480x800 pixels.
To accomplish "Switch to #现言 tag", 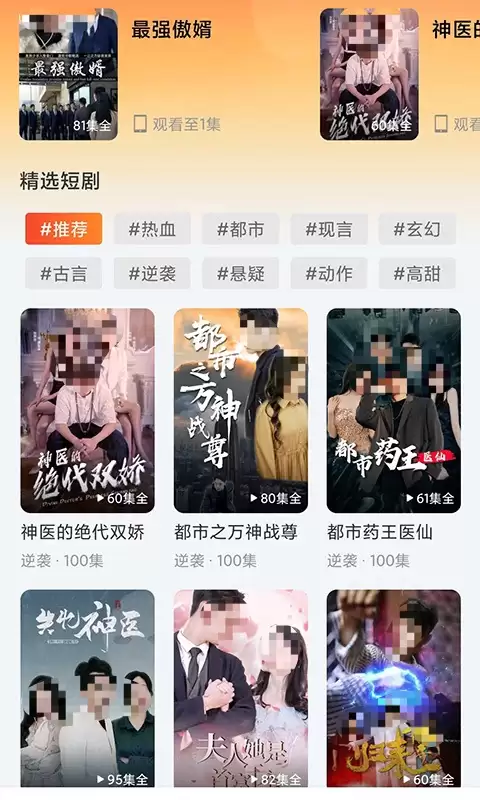I will click(329, 229).
